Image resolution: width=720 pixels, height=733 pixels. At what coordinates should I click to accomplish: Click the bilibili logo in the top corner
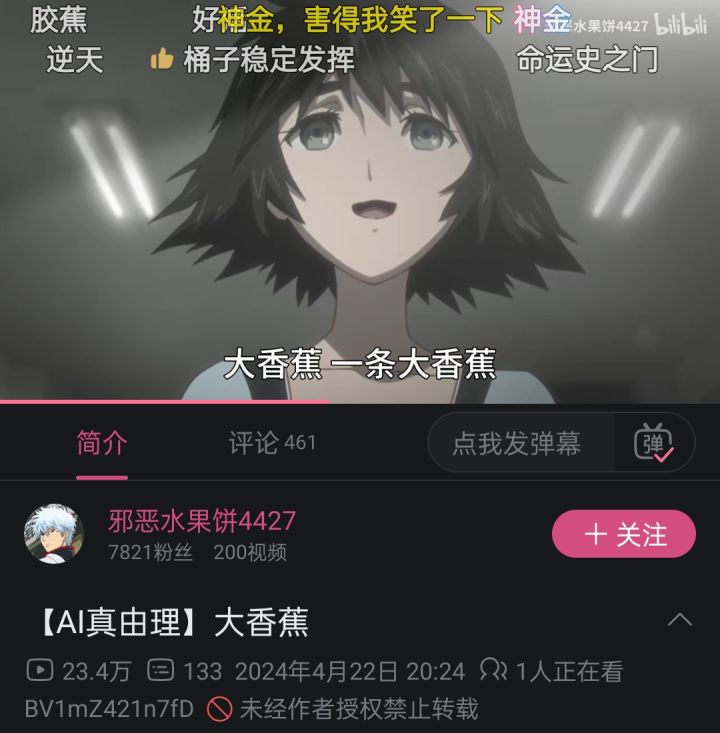click(x=680, y=26)
